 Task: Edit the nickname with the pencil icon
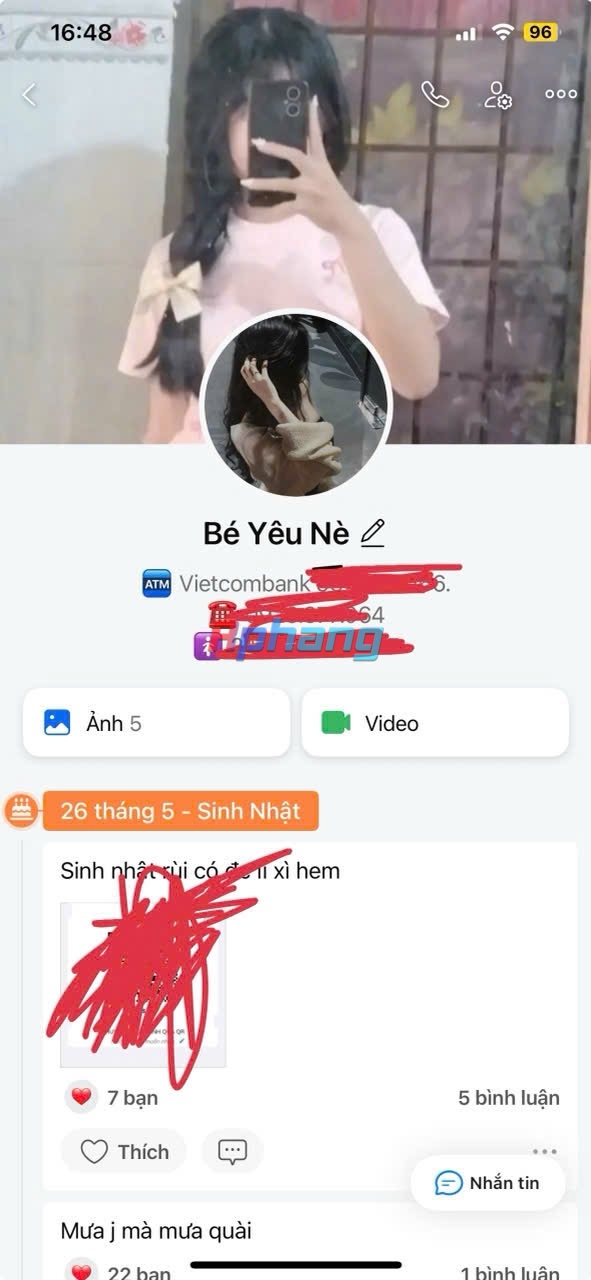point(372,533)
